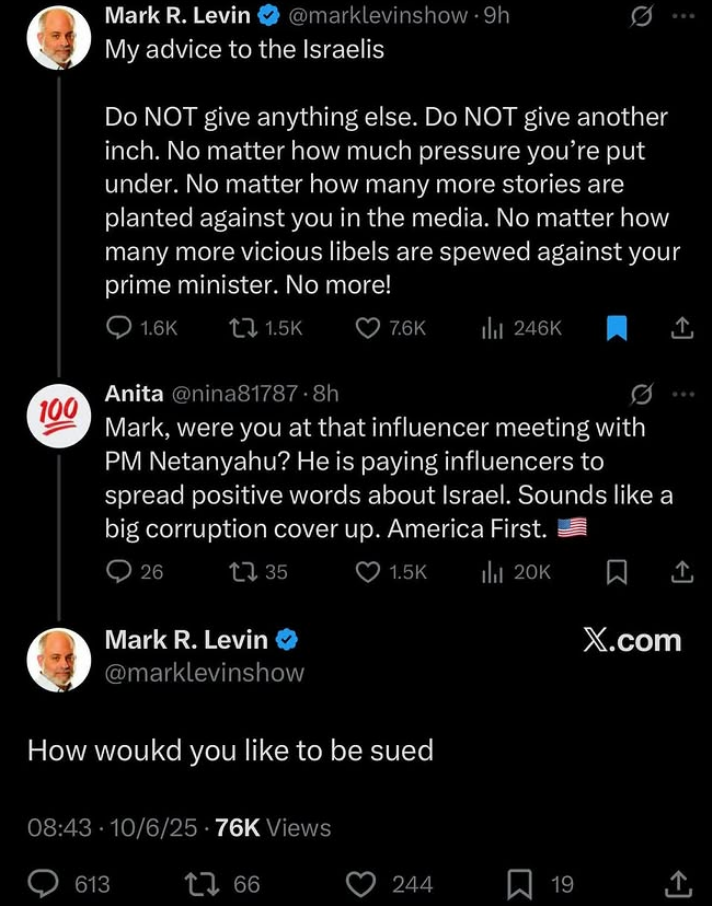
Task: Bookmark Anita's reply
Action: [x=618, y=571]
